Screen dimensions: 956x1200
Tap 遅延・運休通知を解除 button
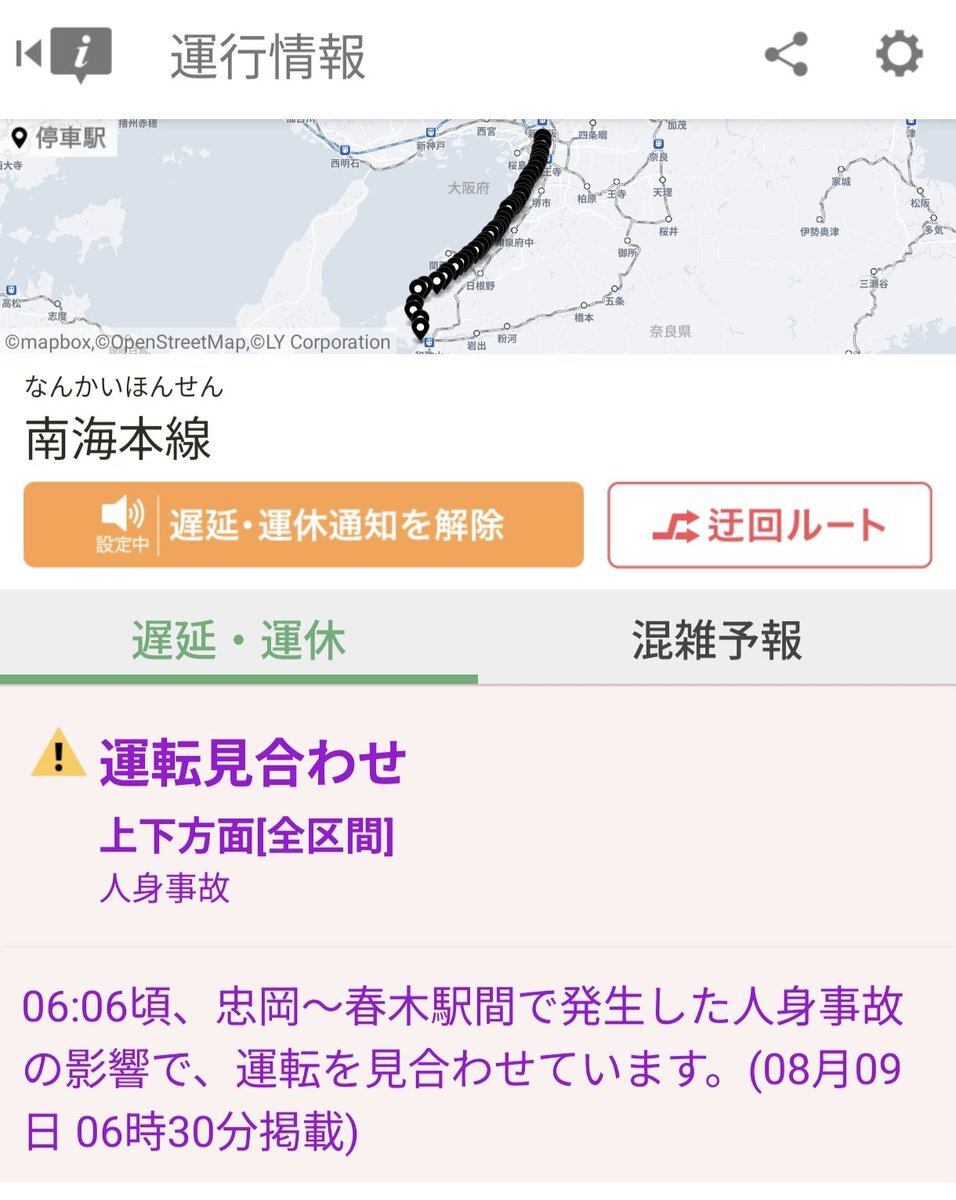point(304,525)
